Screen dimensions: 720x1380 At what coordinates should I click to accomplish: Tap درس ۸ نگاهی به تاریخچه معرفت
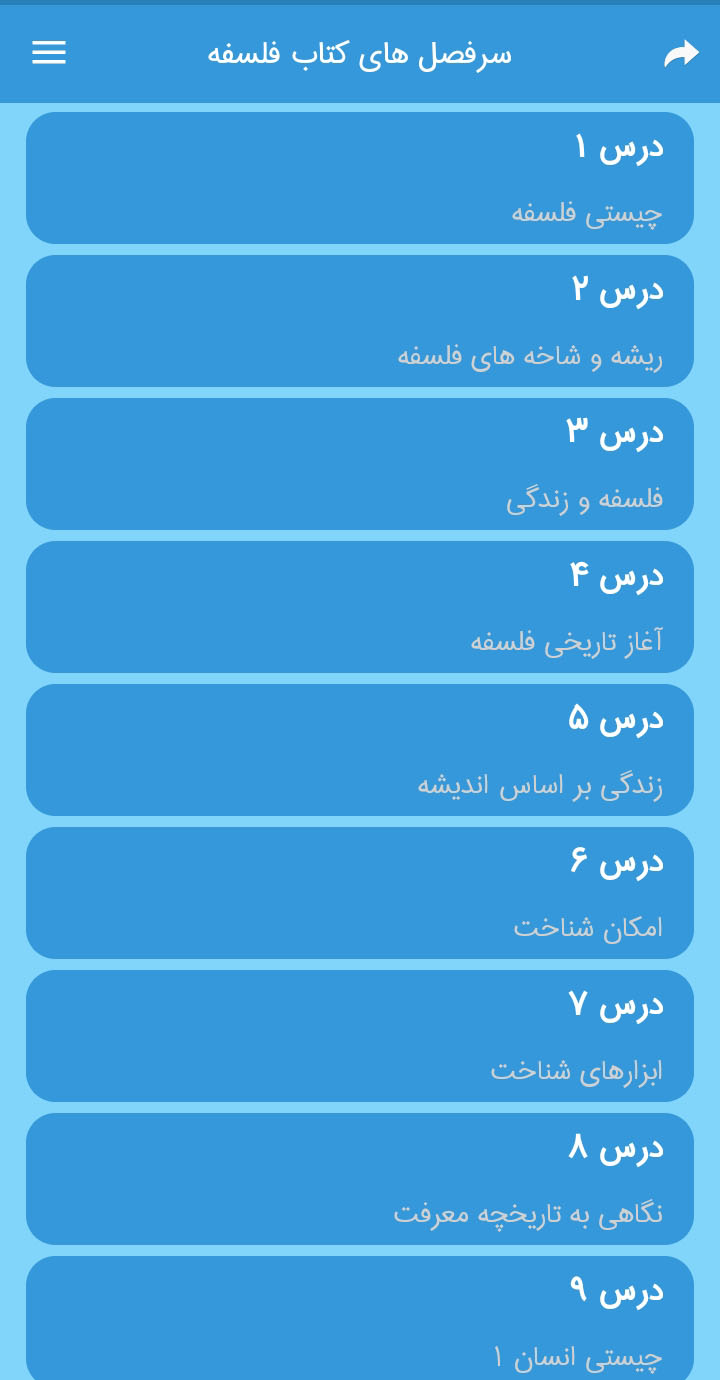(360, 1178)
